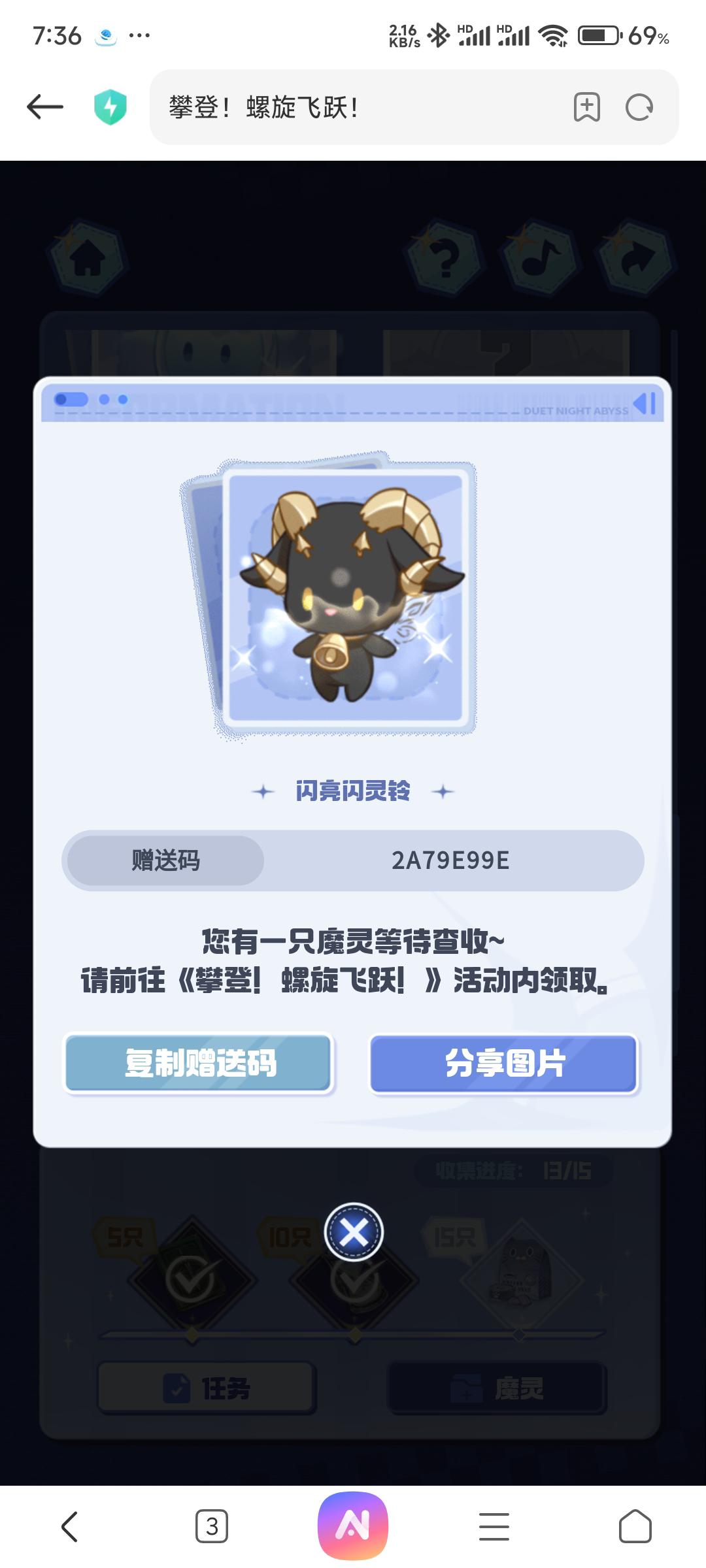Open the browser security shield
The width and height of the screenshot is (706, 1568).
(x=110, y=107)
